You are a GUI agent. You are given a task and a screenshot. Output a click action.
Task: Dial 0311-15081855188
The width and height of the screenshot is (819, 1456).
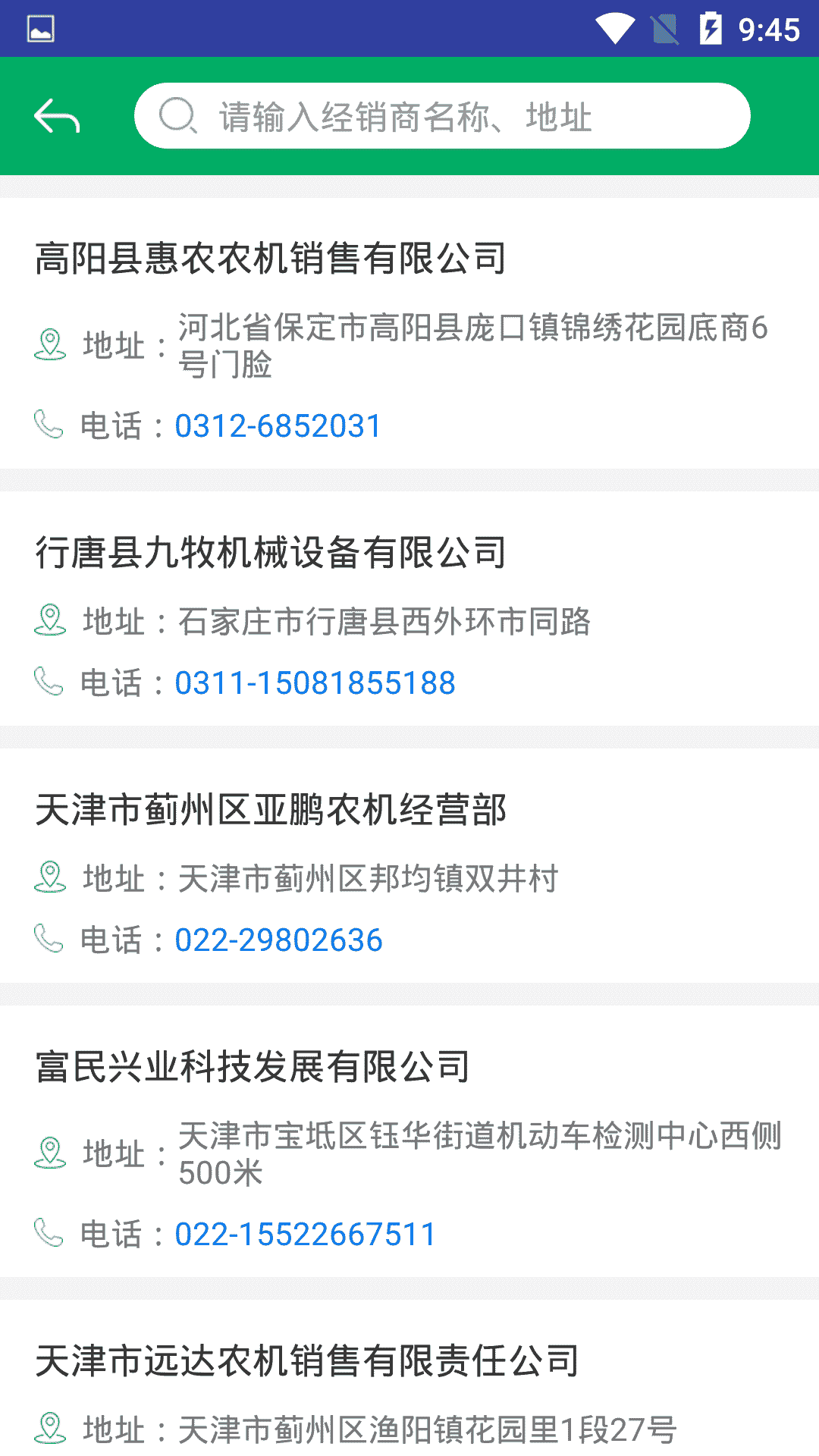point(315,683)
